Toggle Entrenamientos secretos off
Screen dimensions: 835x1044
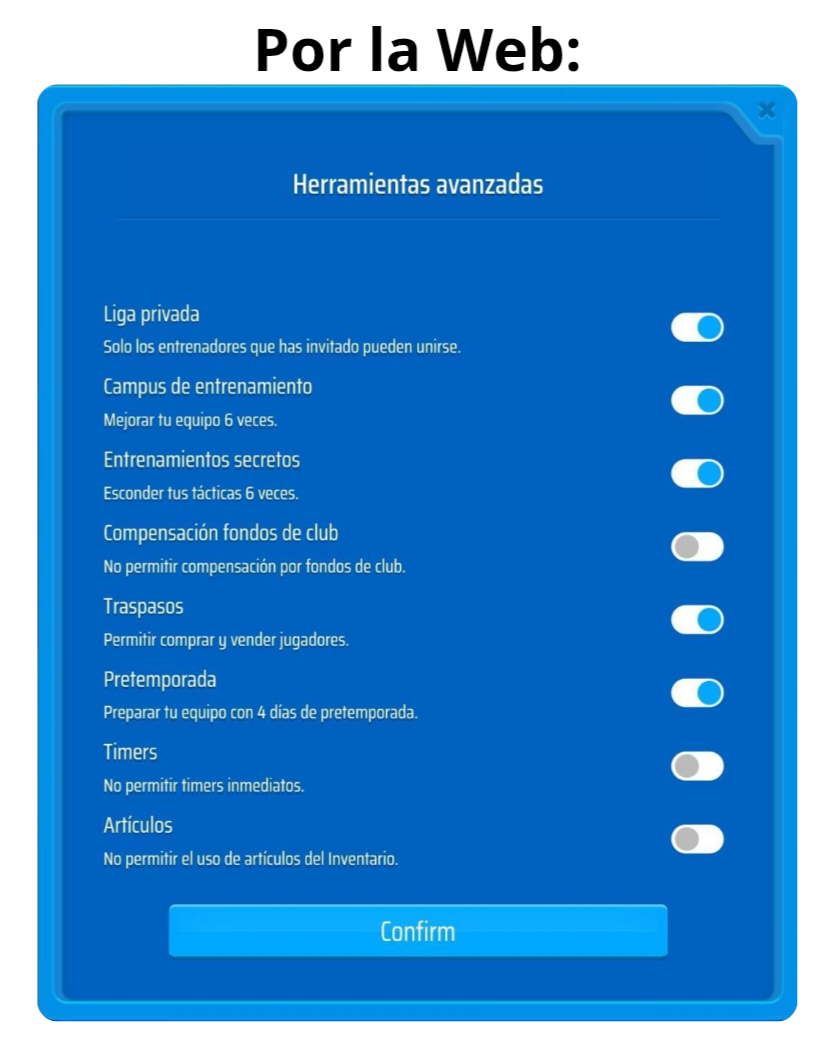point(697,474)
